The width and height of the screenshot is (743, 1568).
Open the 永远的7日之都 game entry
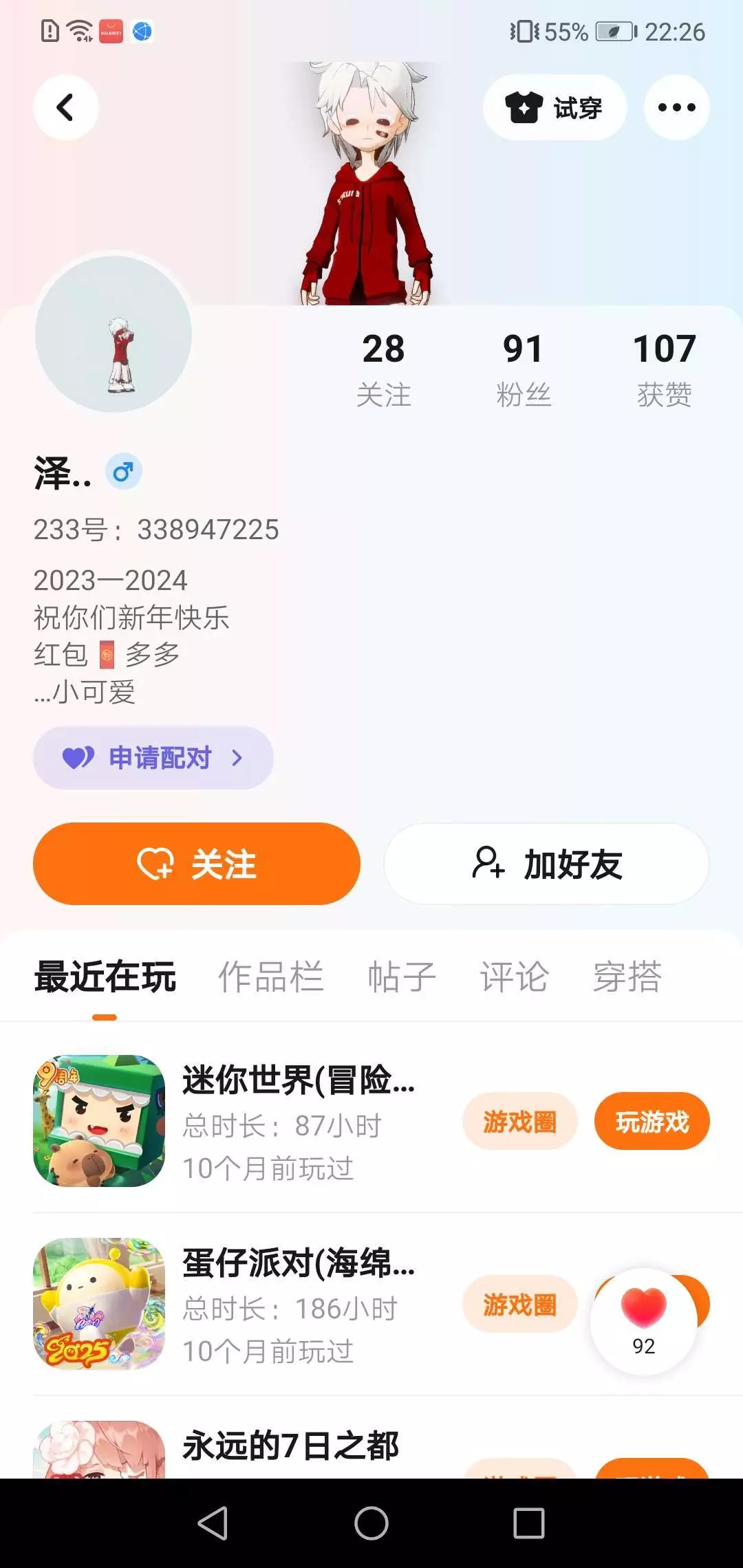290,1446
